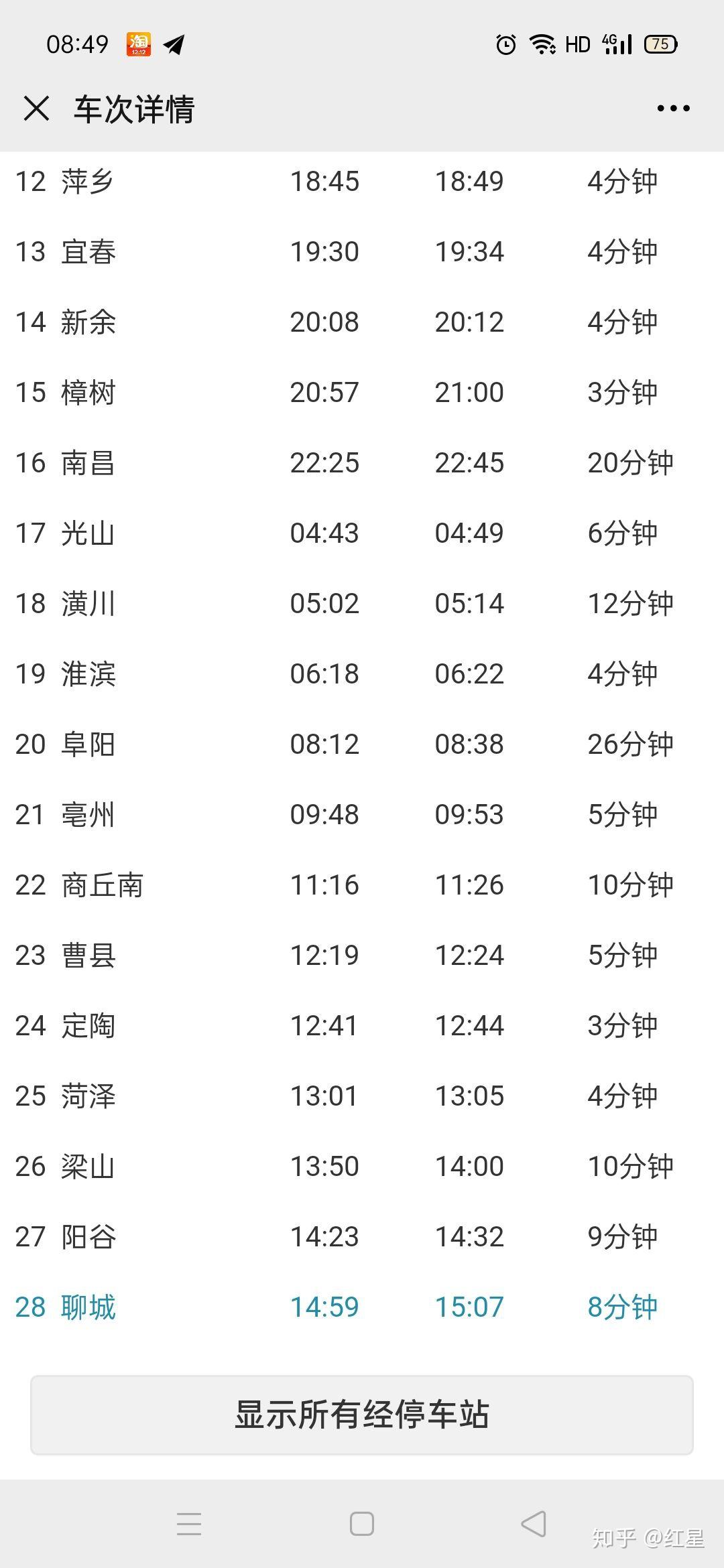This screenshot has height=1568, width=724.
Task: Open the three-dot overflow menu
Action: pos(673,109)
